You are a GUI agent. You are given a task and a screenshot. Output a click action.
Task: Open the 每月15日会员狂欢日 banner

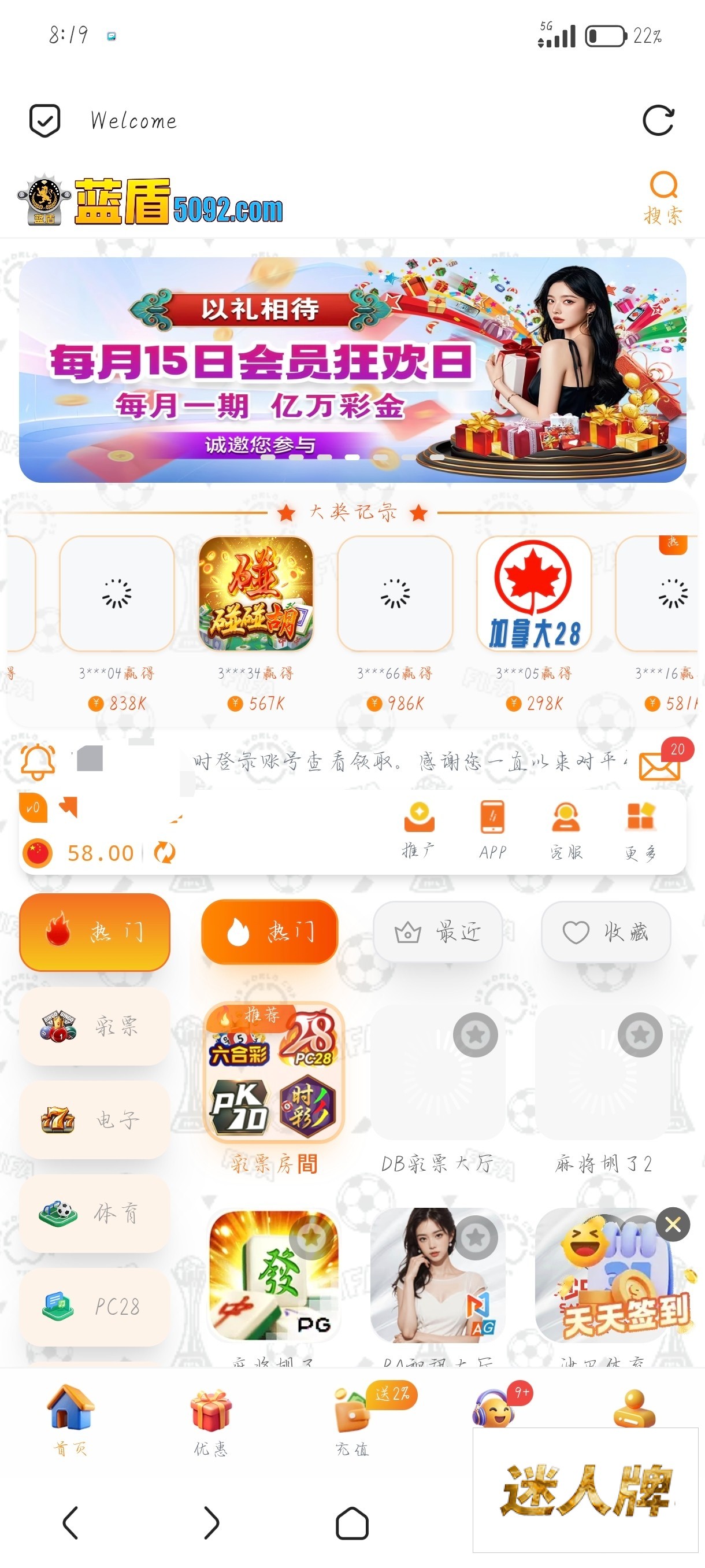point(352,369)
